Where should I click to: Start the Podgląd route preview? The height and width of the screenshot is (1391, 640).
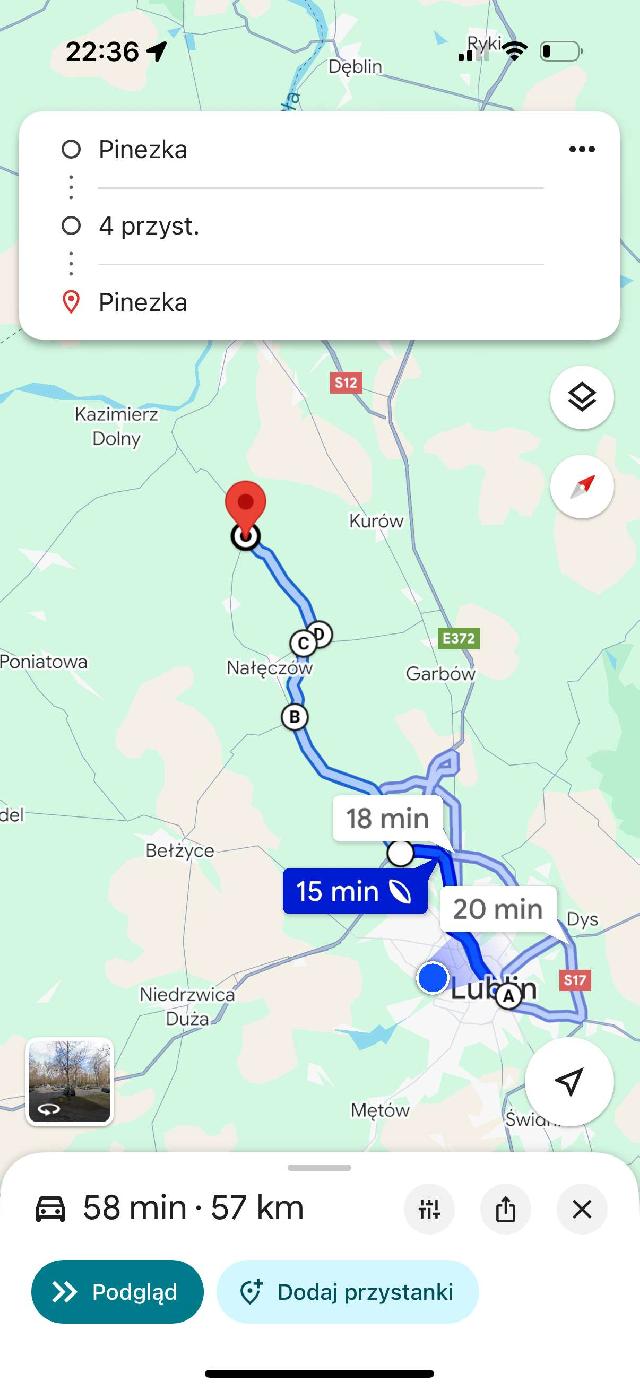pos(117,1292)
